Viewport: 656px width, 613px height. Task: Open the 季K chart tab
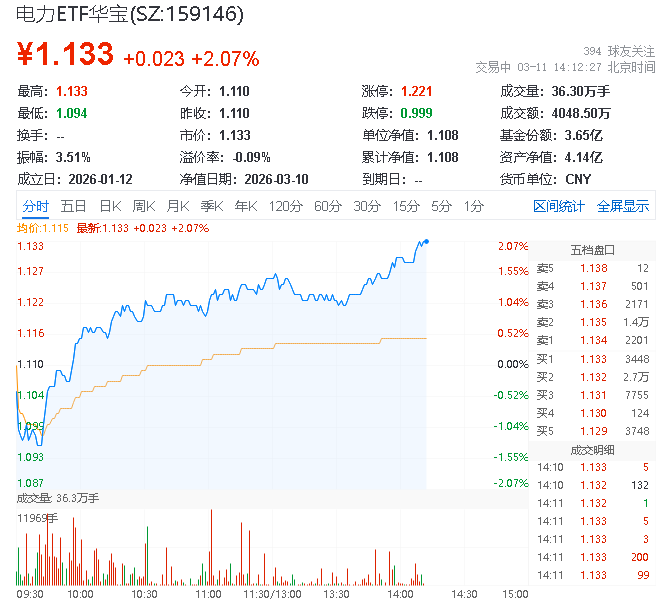point(211,206)
